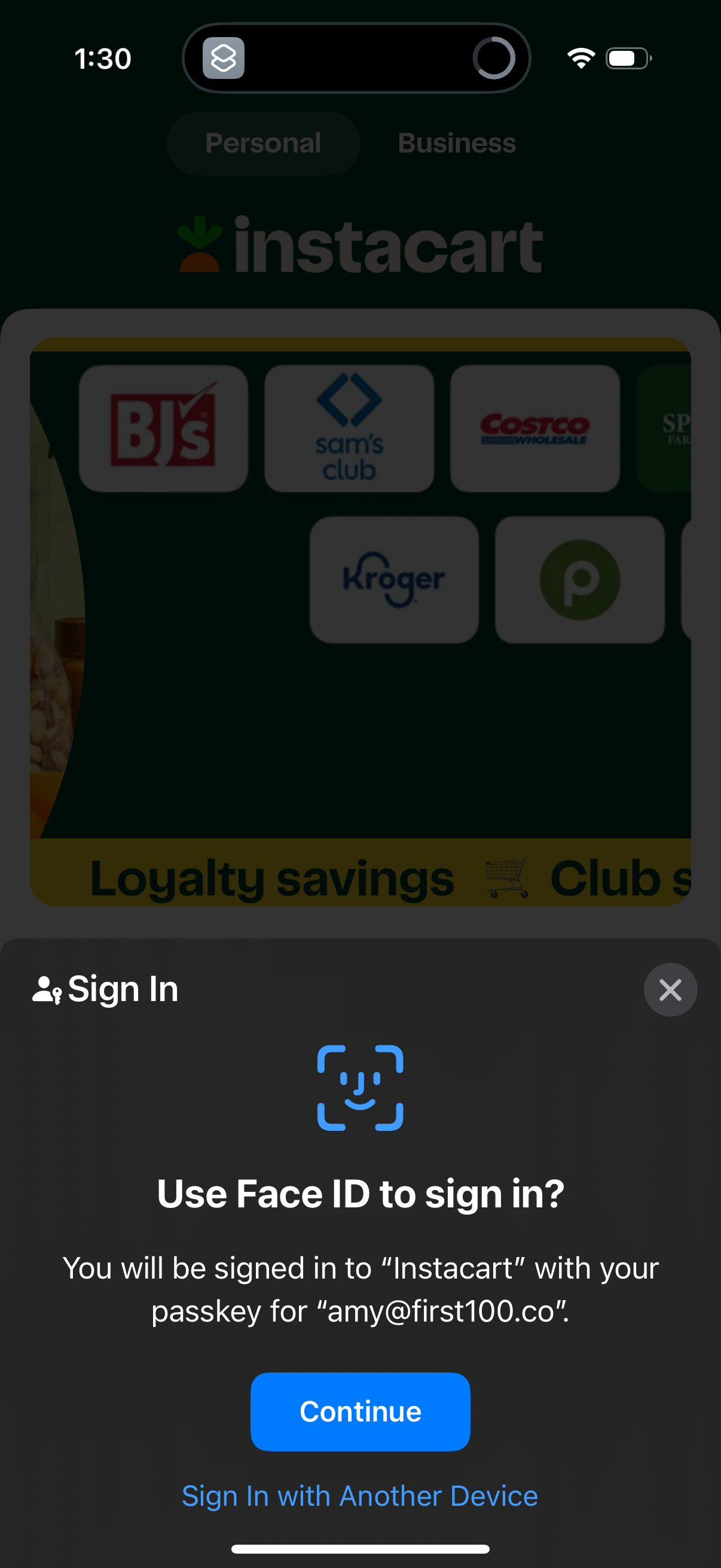The image size is (721, 1568).
Task: Tap the Publix green logo tile
Action: point(579,579)
